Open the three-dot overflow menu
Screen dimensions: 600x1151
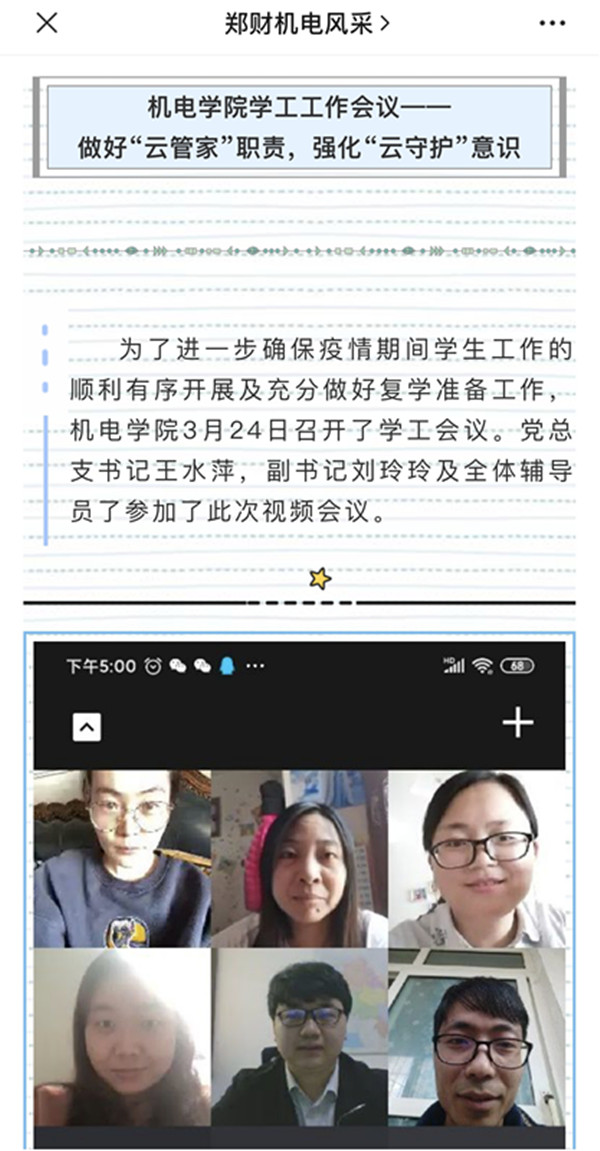pos(551,23)
